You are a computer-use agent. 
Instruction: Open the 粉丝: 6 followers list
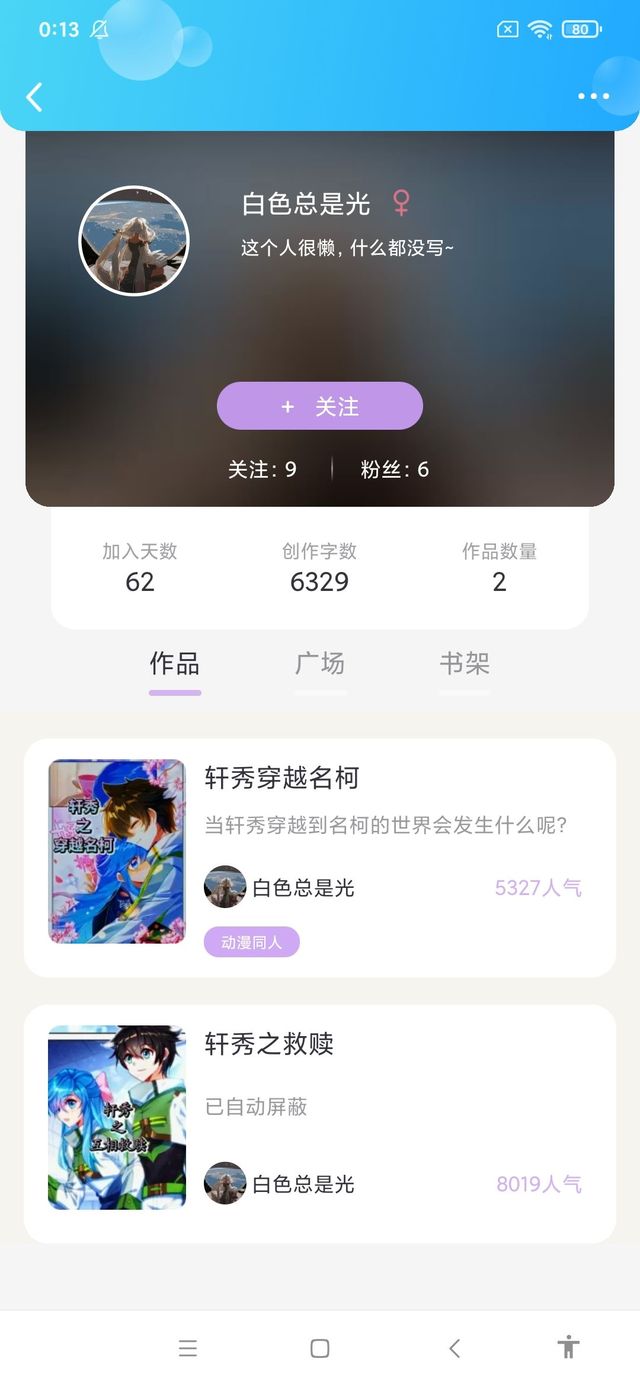395,469
